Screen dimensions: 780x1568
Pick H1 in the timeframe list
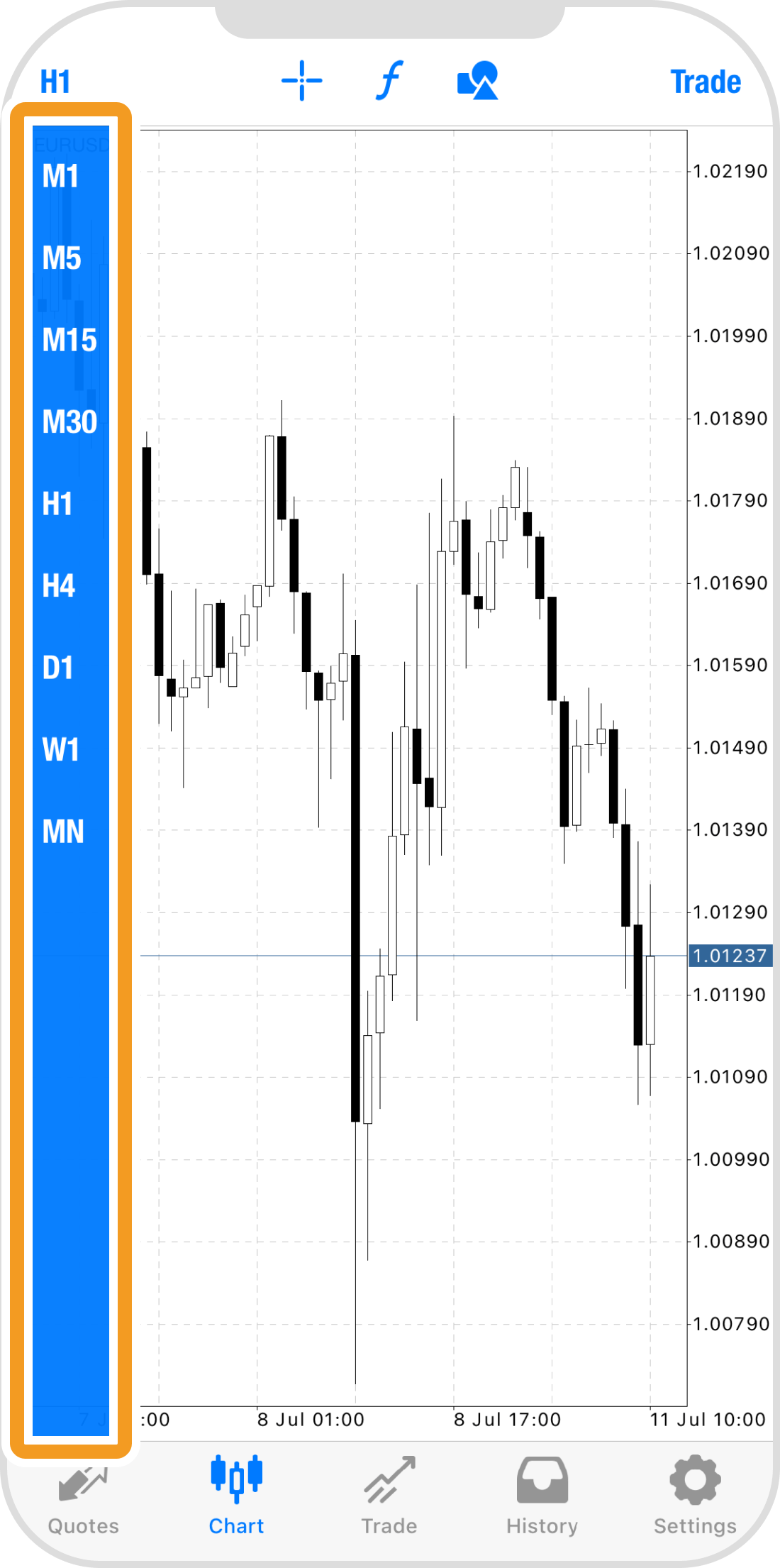click(x=58, y=504)
